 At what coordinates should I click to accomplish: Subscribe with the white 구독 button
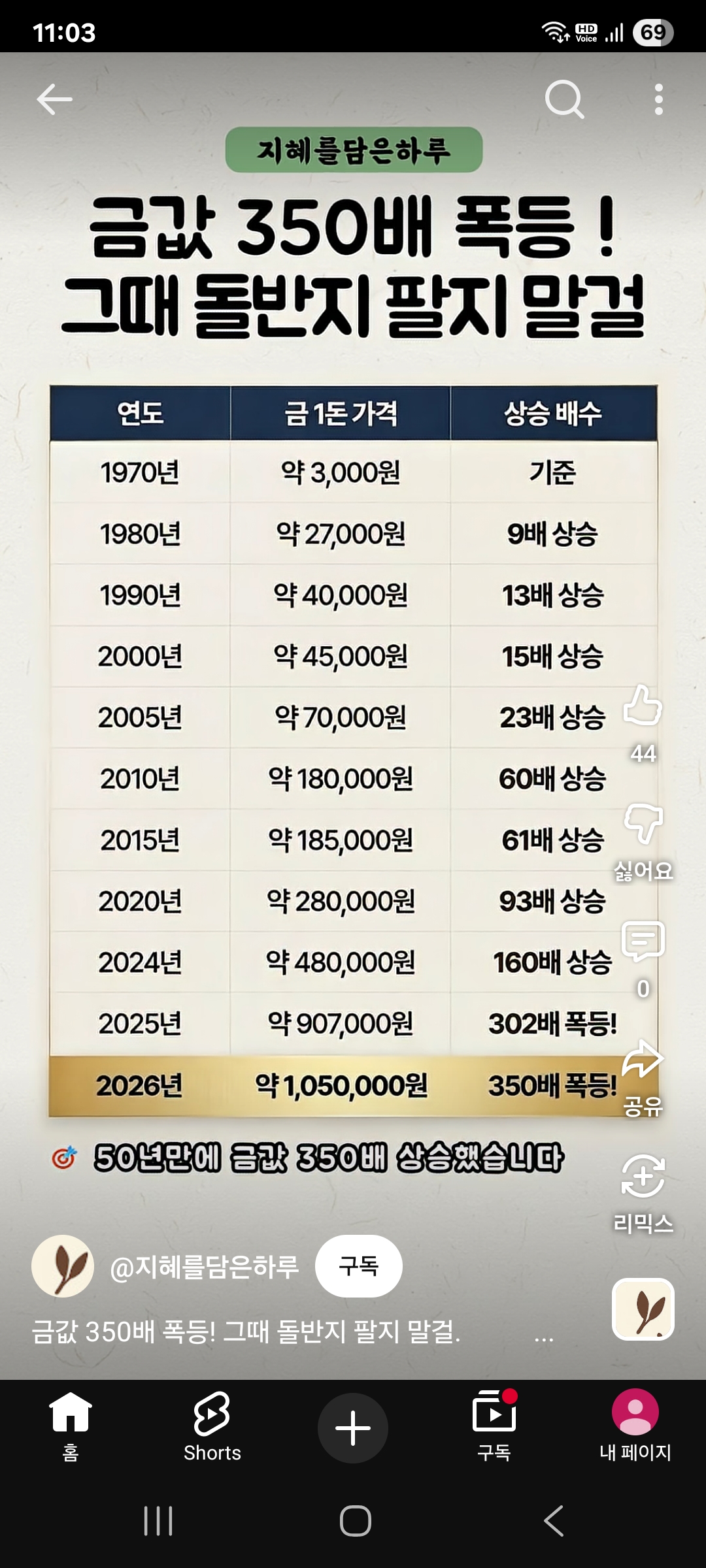pos(358,1266)
